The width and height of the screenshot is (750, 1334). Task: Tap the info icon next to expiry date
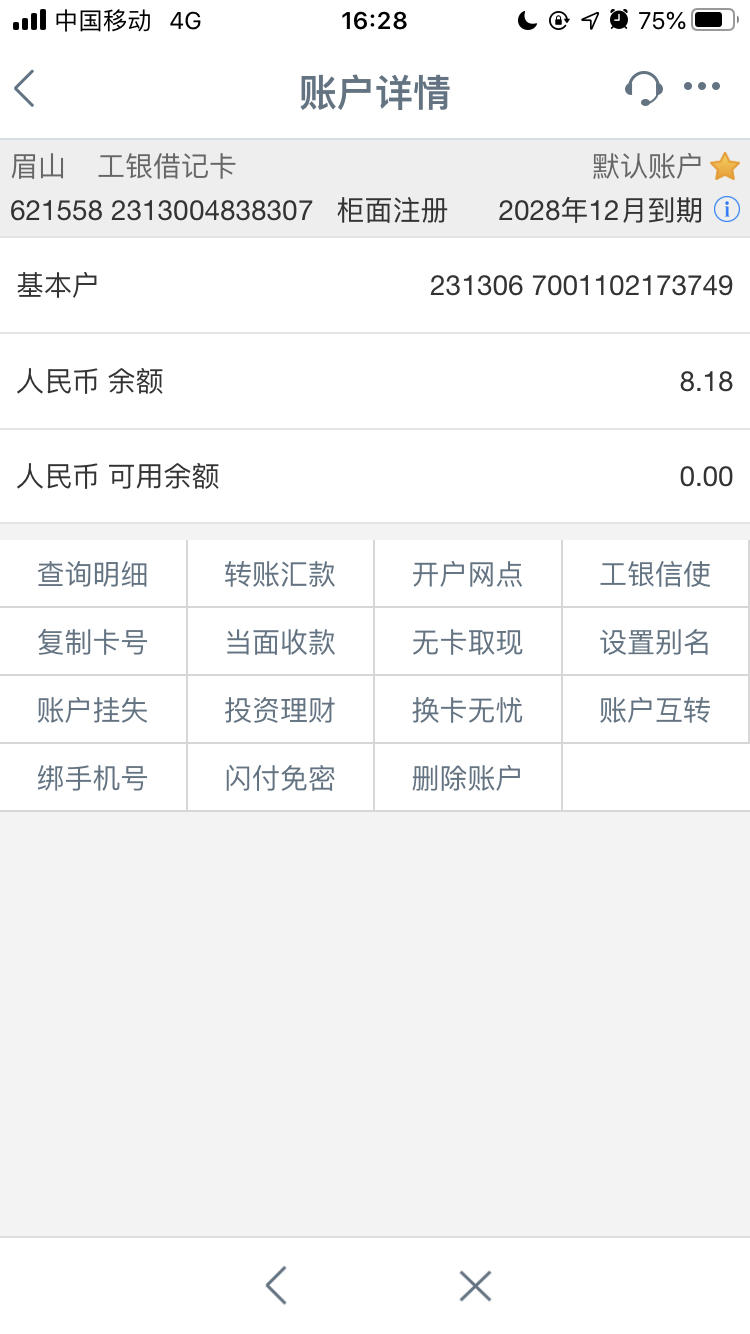pyautogui.click(x=728, y=210)
